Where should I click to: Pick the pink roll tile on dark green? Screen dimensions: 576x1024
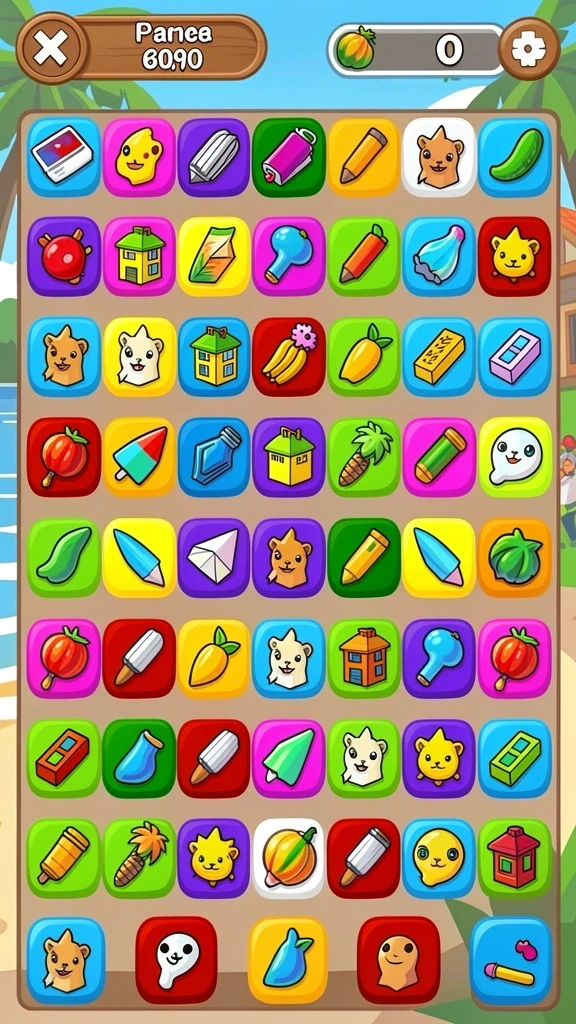289,156
